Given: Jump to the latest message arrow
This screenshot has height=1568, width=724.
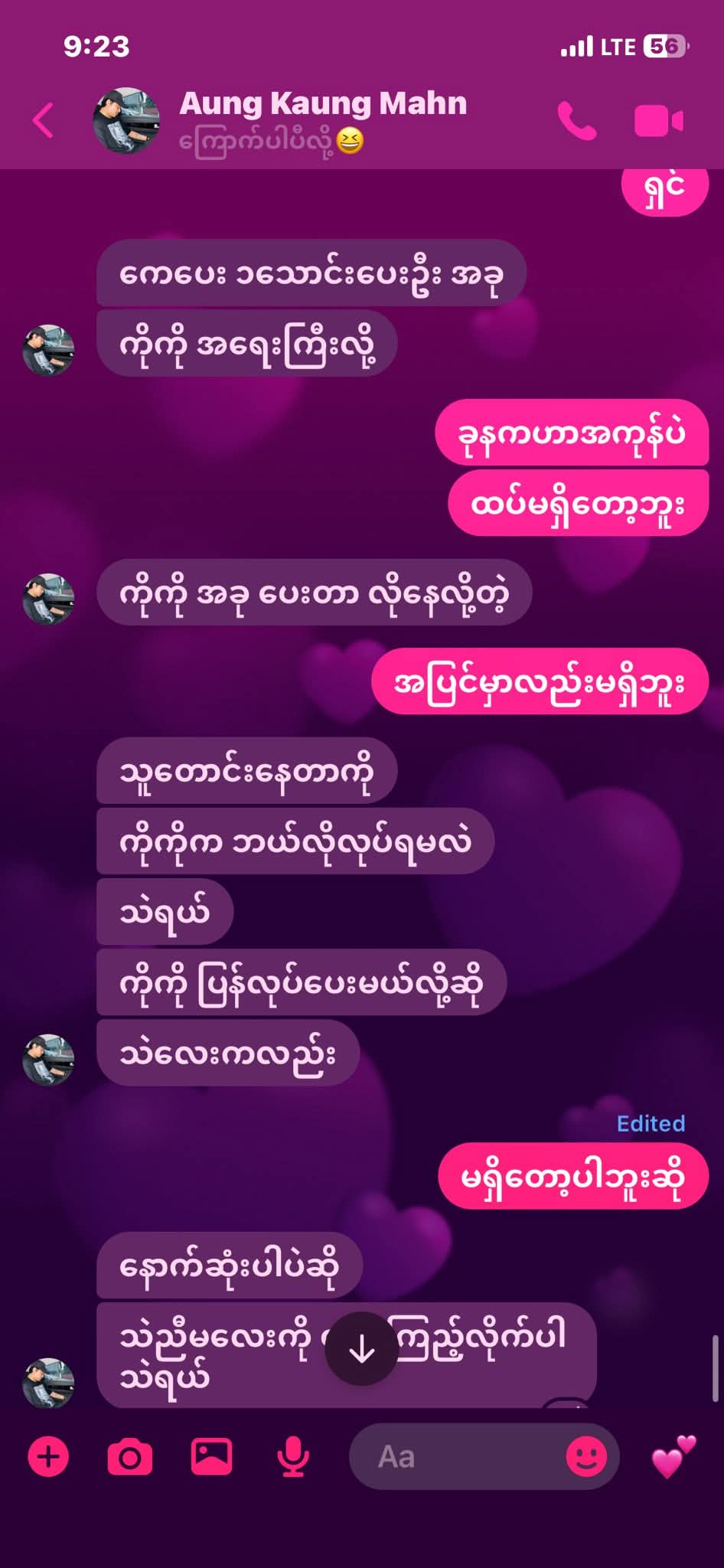Looking at the screenshot, I should [x=361, y=1348].
